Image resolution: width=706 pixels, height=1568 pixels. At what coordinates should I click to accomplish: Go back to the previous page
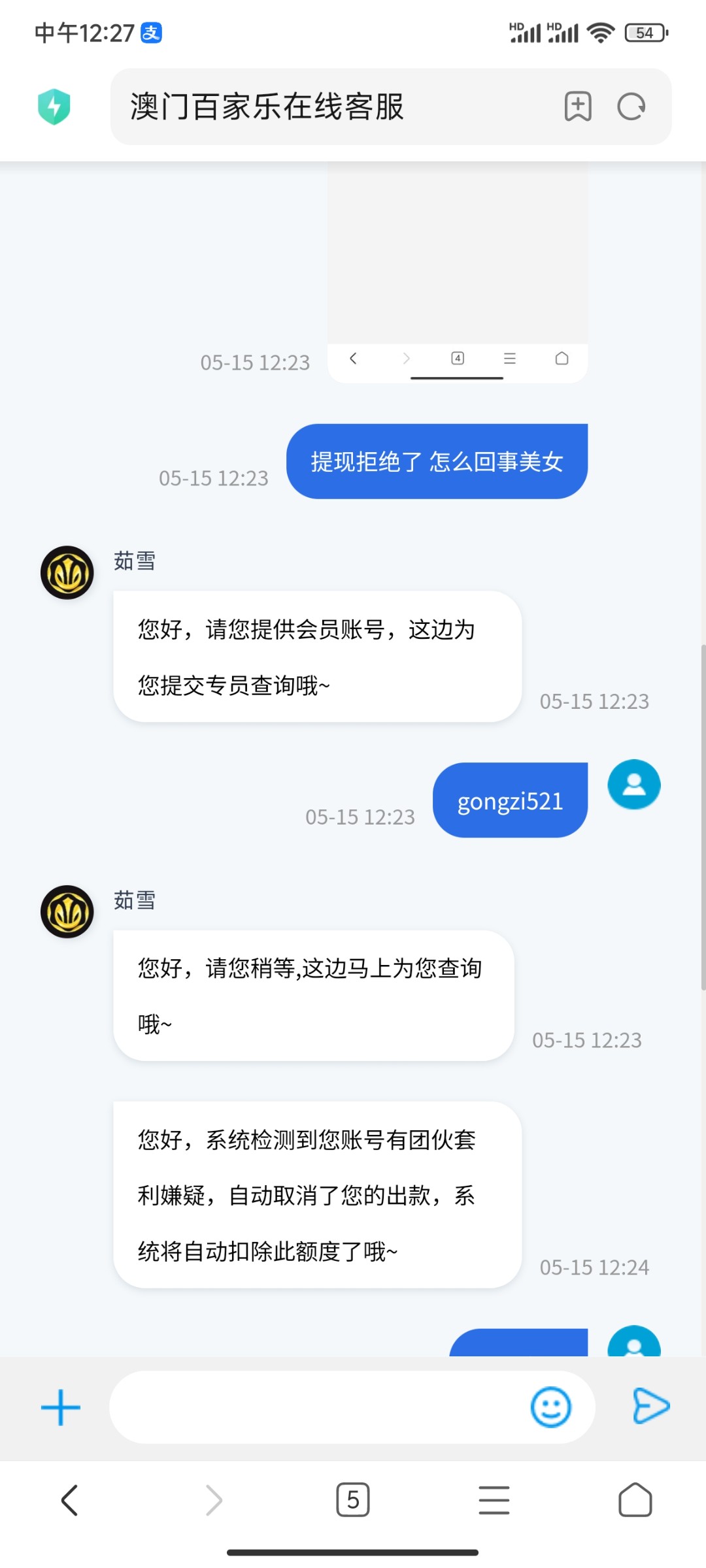(70, 1500)
